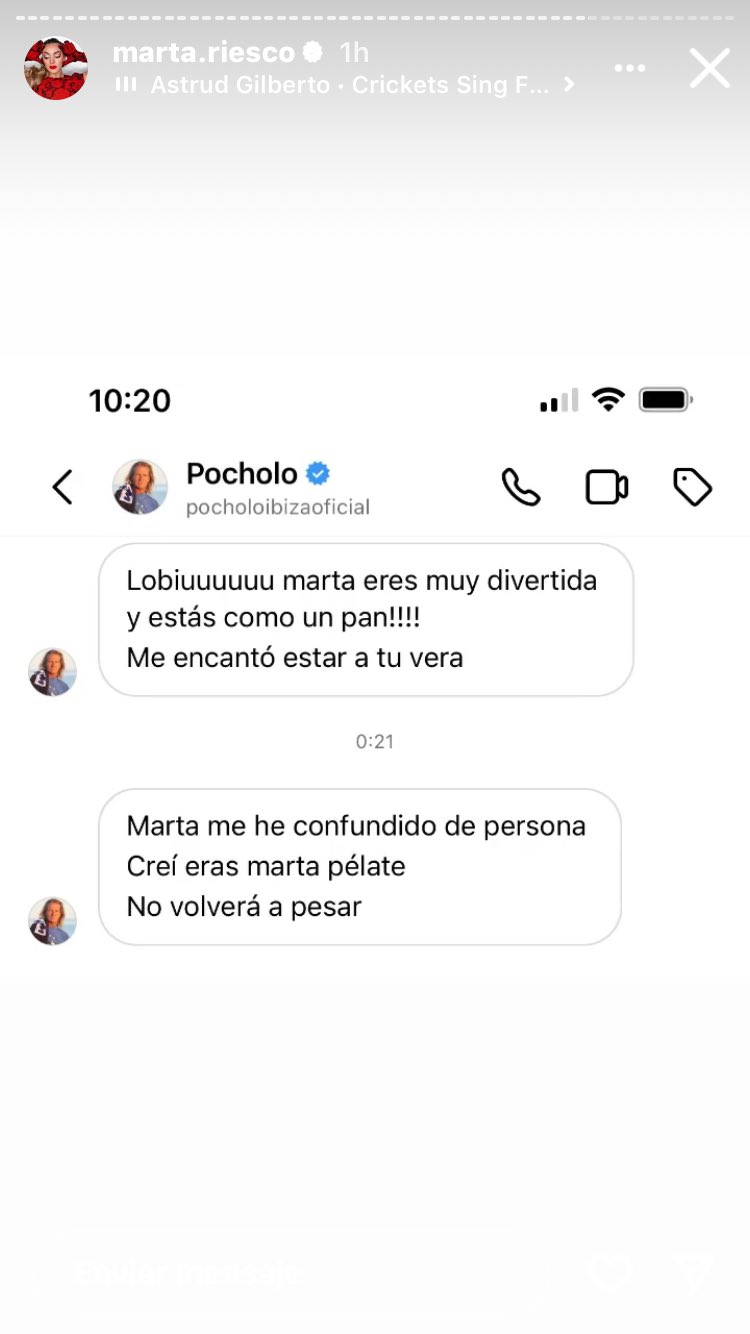The height and width of the screenshot is (1334, 750).
Task: Start a video call with Pocholo
Action: coord(606,487)
